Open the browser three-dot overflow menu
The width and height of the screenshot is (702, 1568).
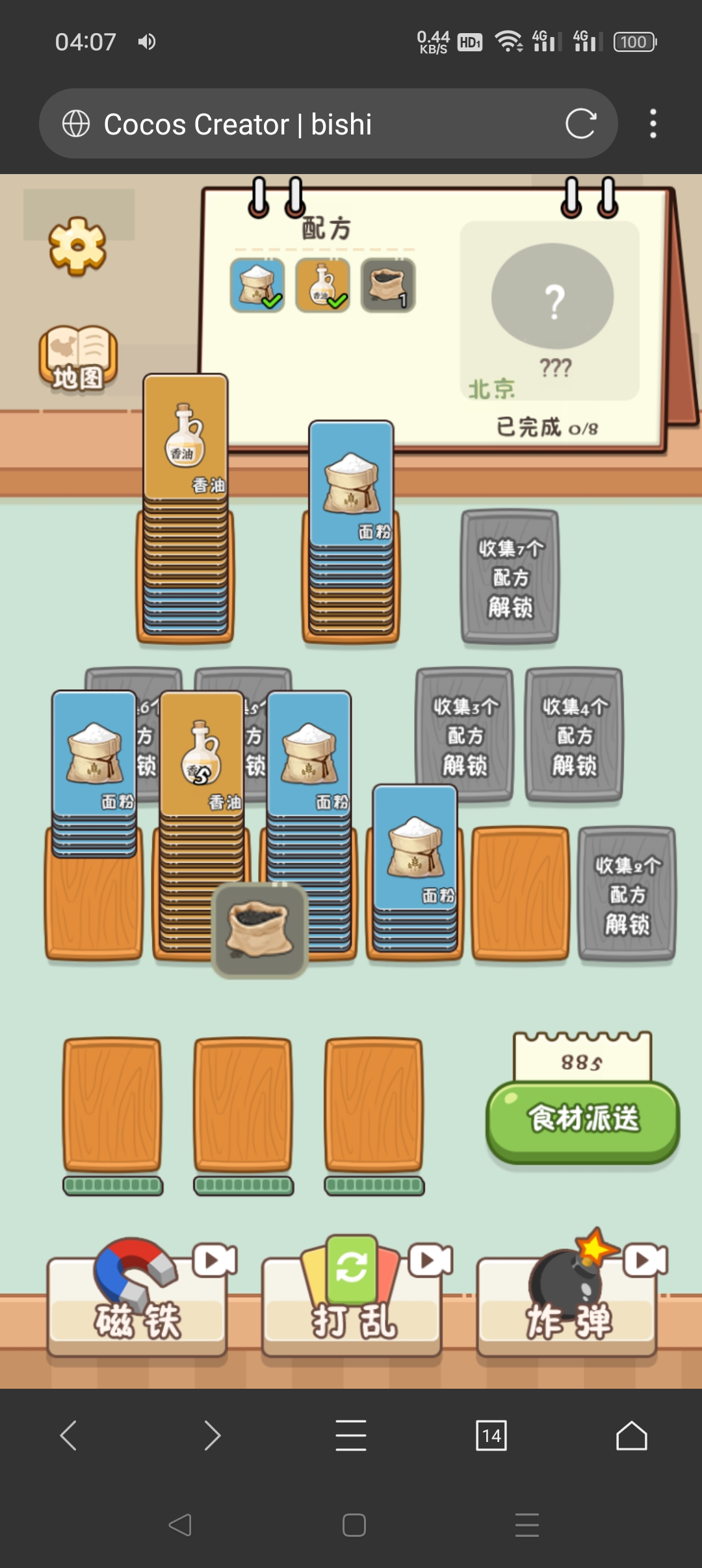[653, 124]
